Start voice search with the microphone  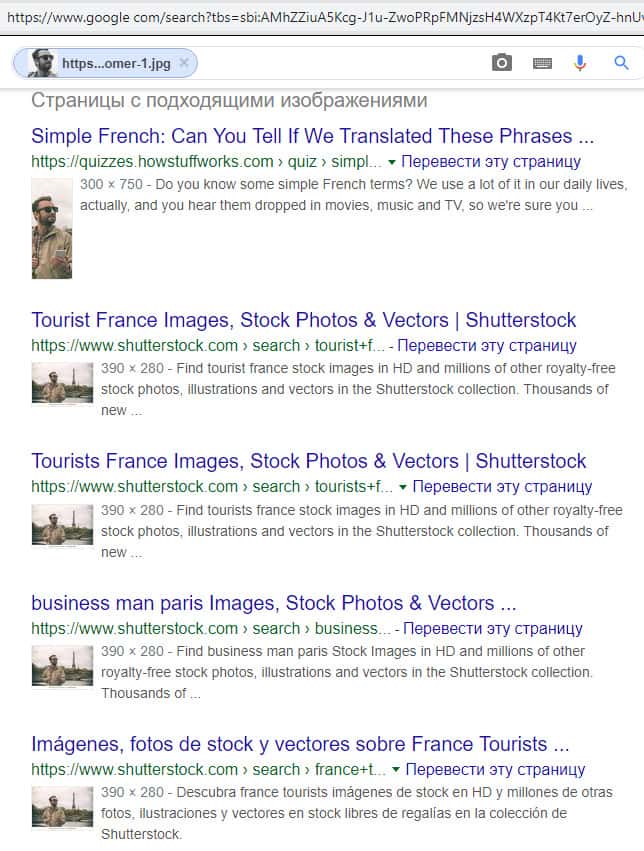tap(580, 63)
